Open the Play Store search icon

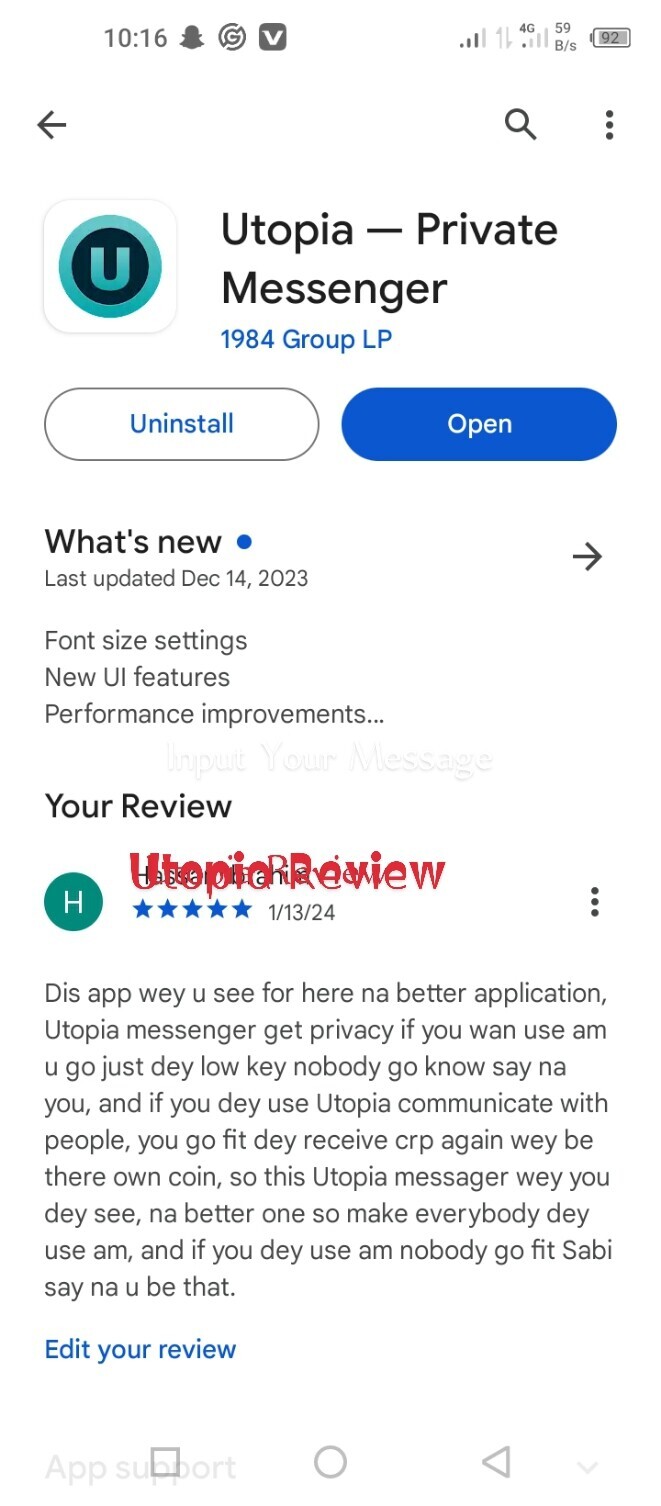[x=520, y=125]
